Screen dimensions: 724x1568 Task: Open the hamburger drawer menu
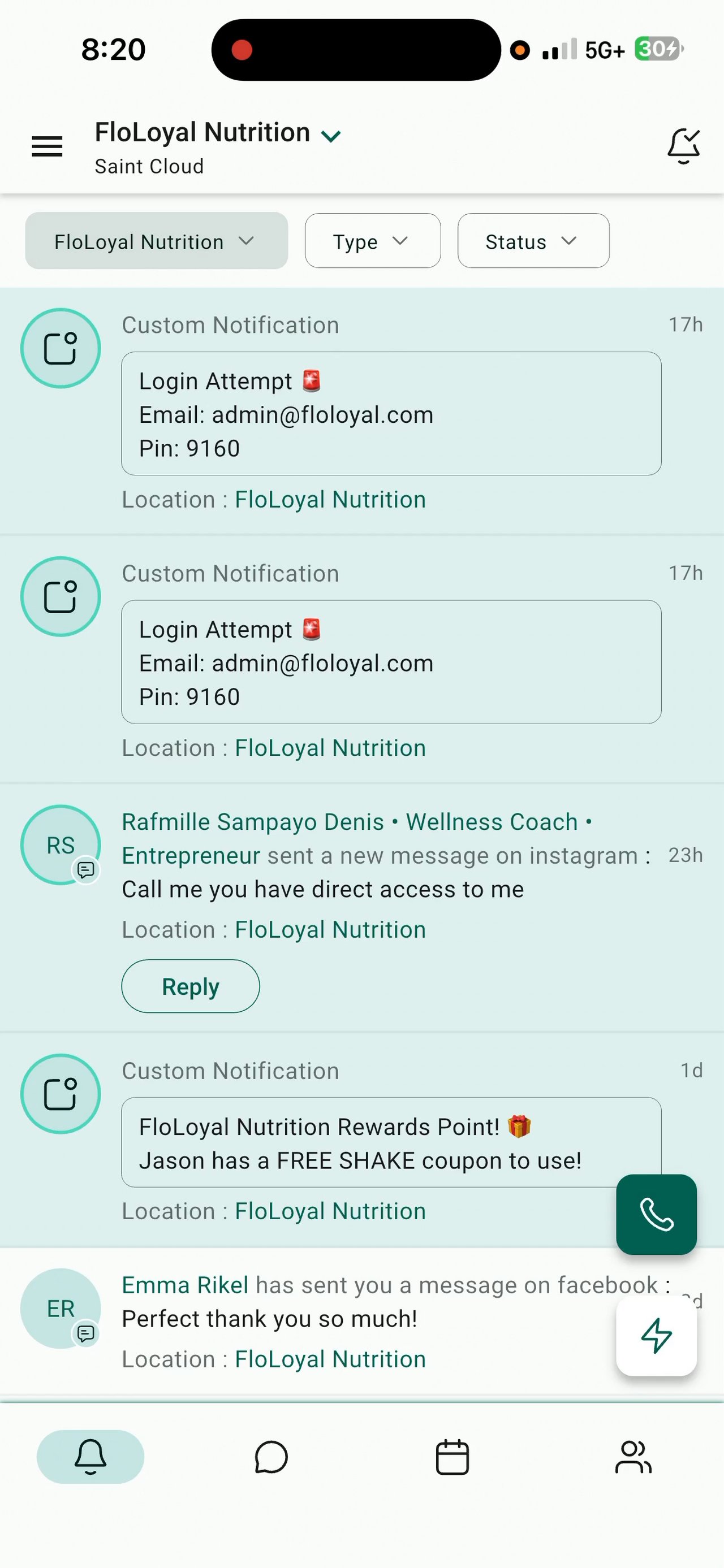click(47, 147)
